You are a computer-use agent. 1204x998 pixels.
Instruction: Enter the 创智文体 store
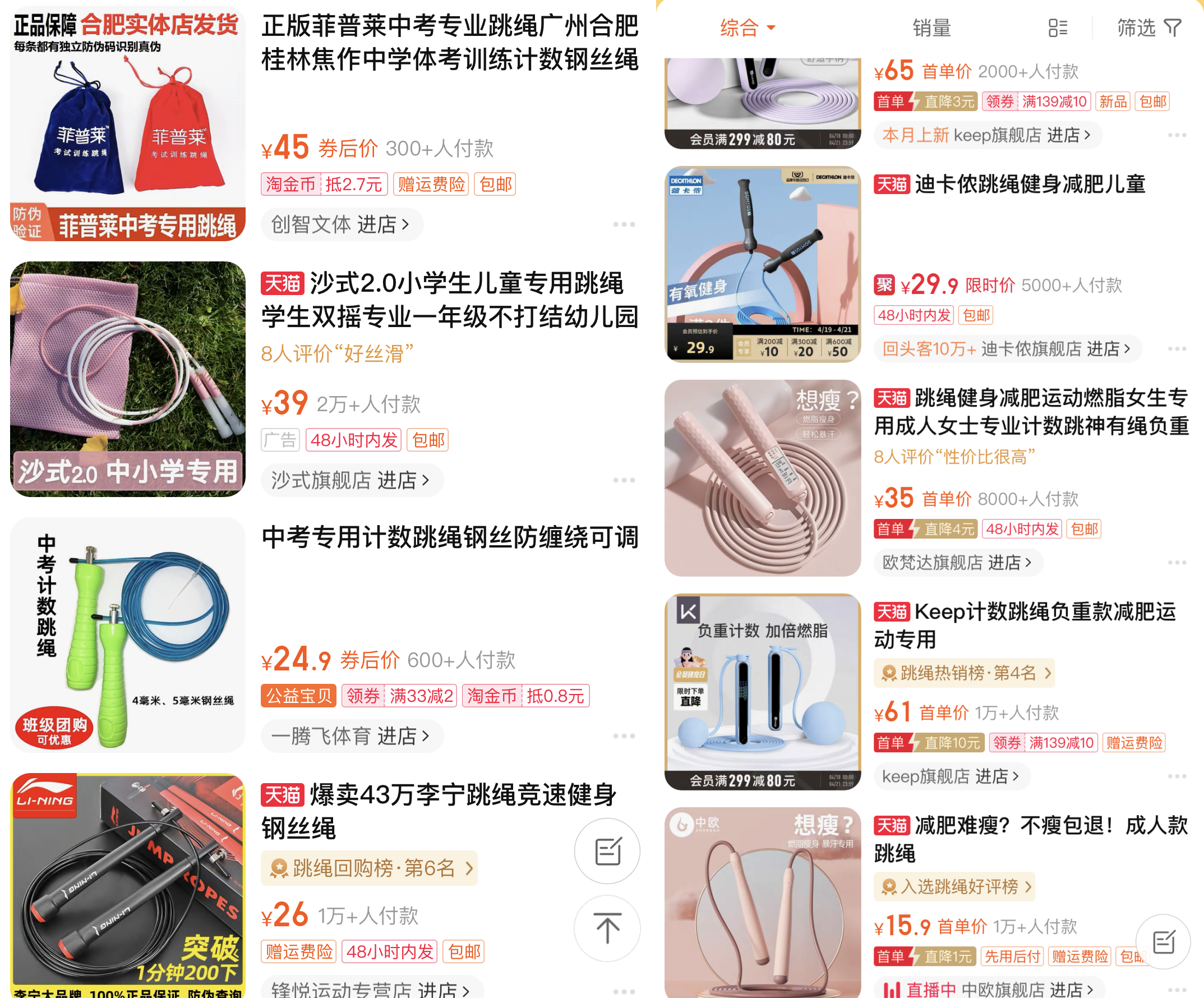[341, 224]
